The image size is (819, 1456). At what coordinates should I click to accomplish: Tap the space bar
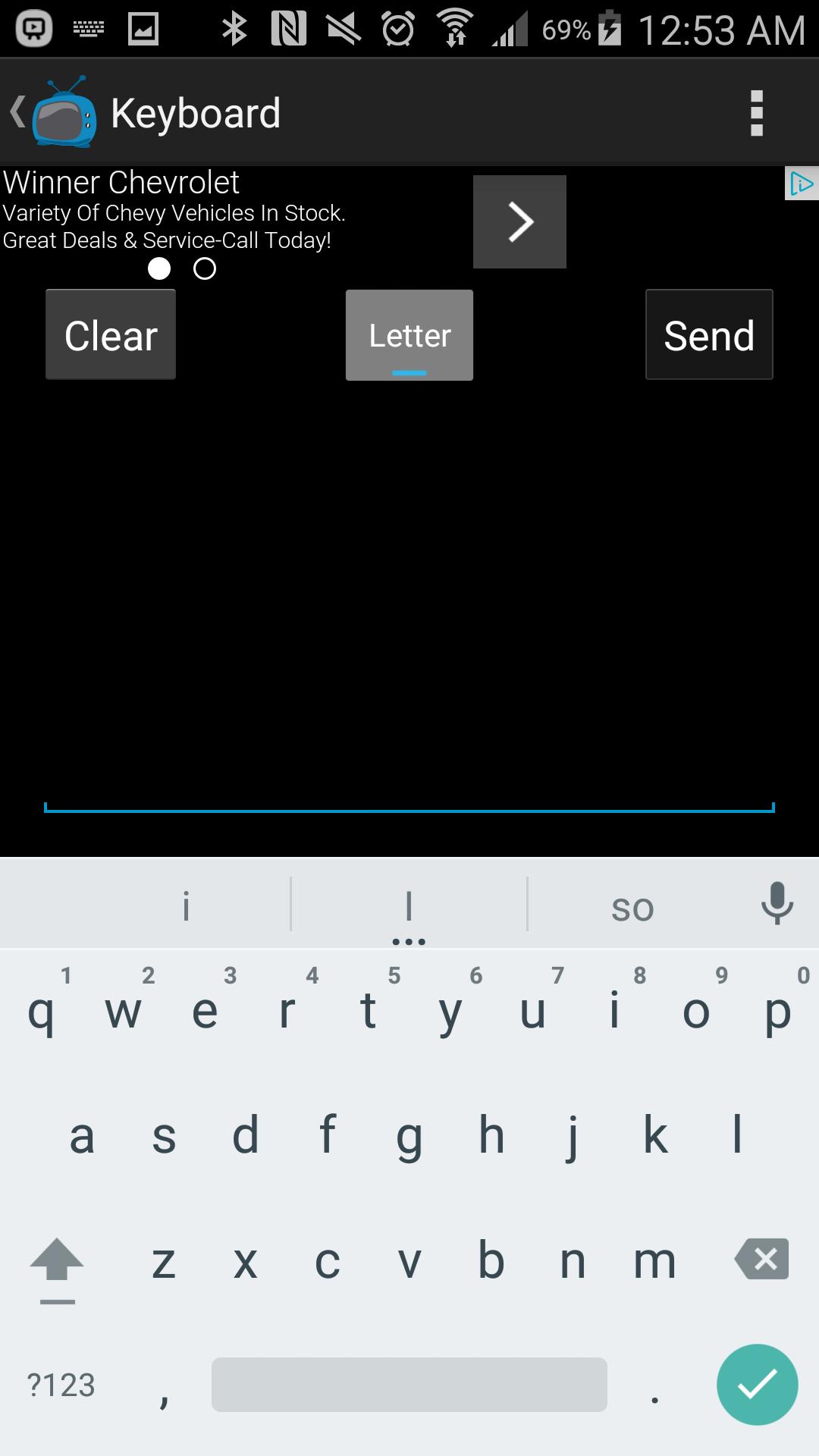click(409, 1385)
